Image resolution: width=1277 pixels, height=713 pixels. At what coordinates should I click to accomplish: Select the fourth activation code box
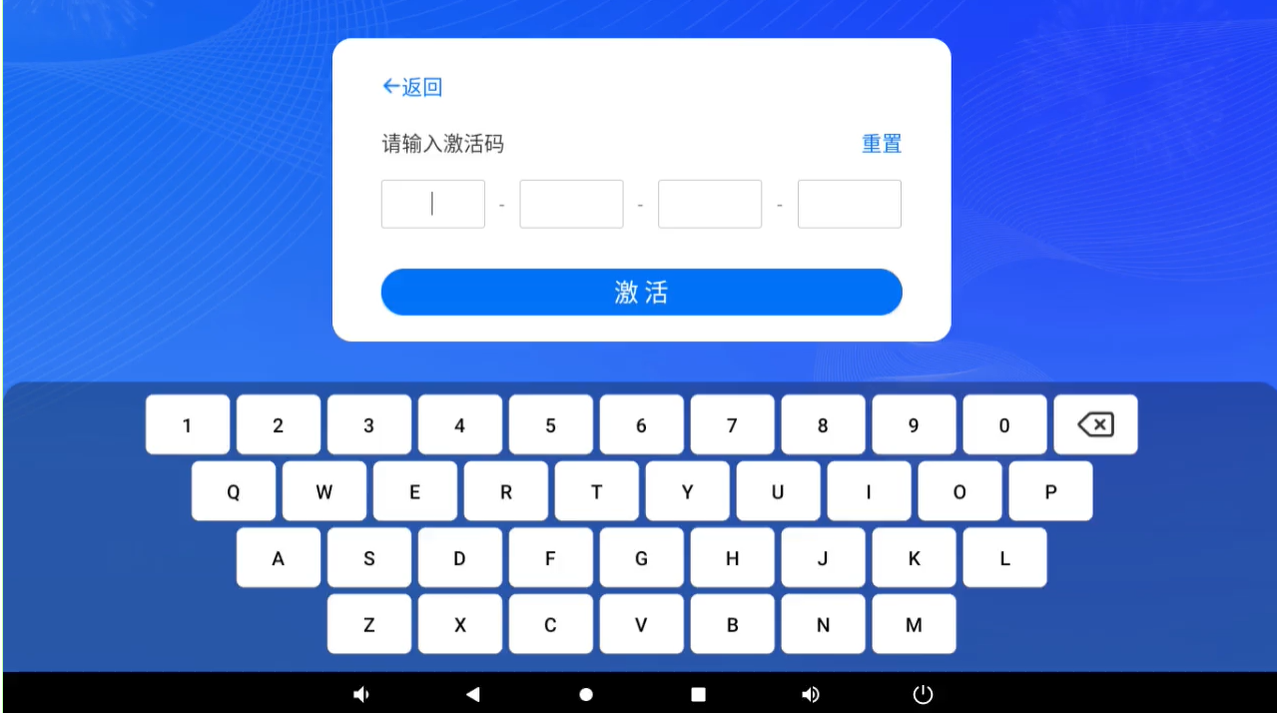(849, 204)
